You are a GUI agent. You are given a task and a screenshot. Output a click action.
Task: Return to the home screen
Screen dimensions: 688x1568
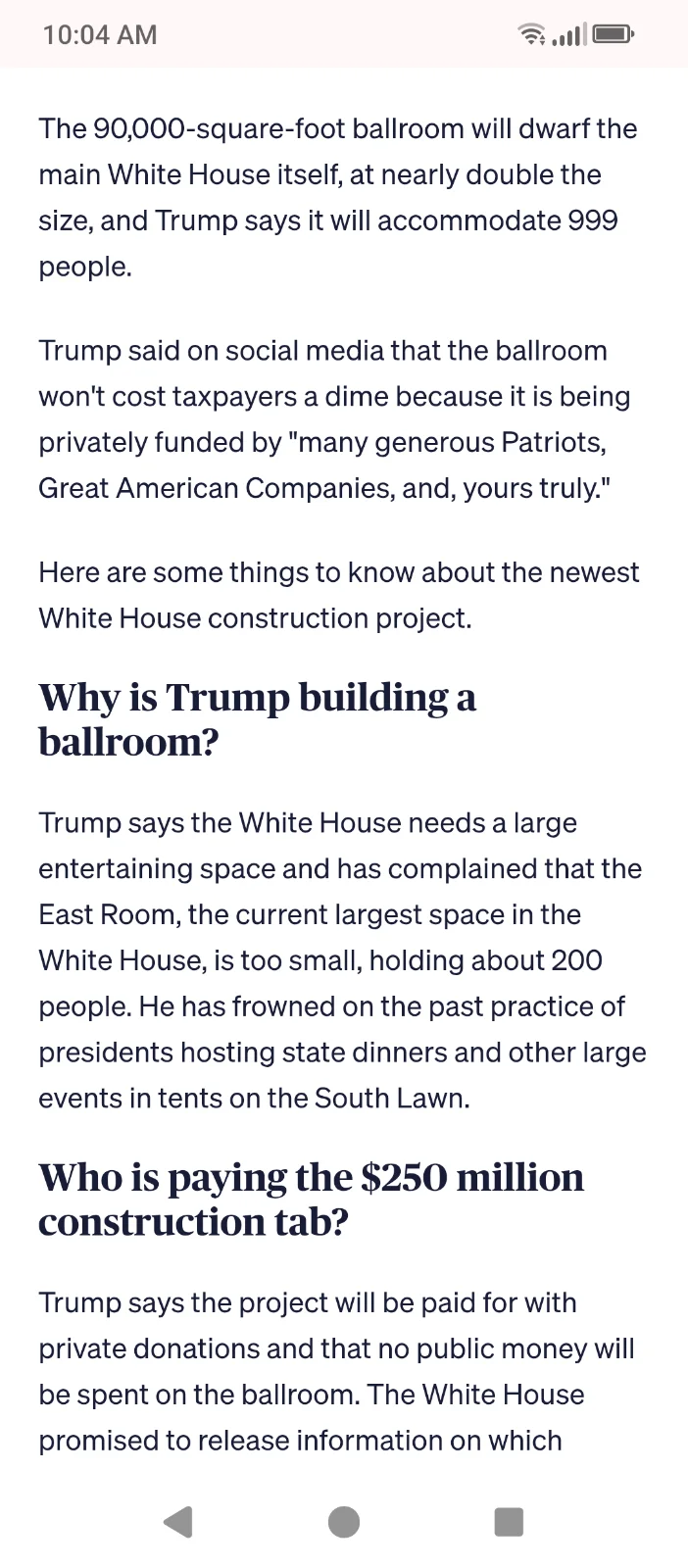[344, 1522]
